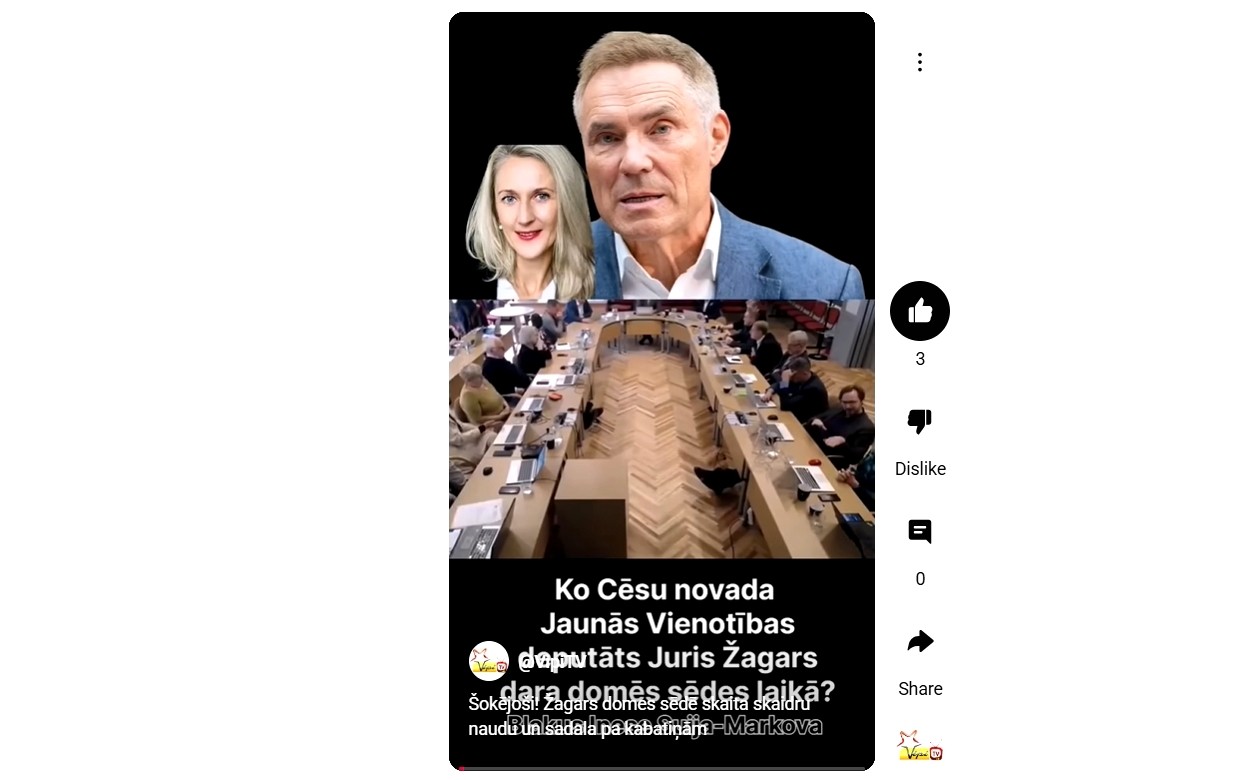The height and width of the screenshot is (780, 1260).
Task: Open the comments section
Action: pos(919,532)
